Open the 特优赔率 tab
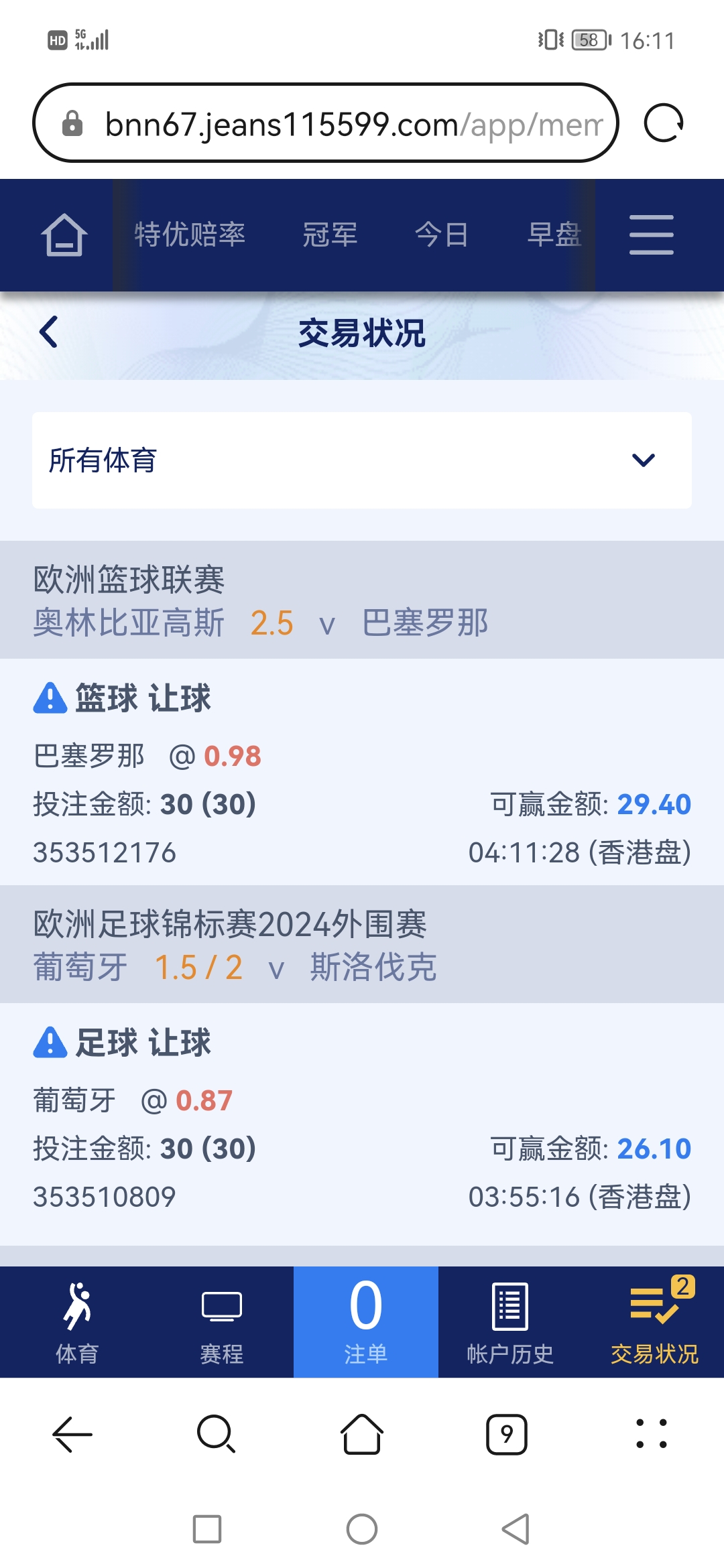Viewport: 724px width, 1568px height. [190, 235]
